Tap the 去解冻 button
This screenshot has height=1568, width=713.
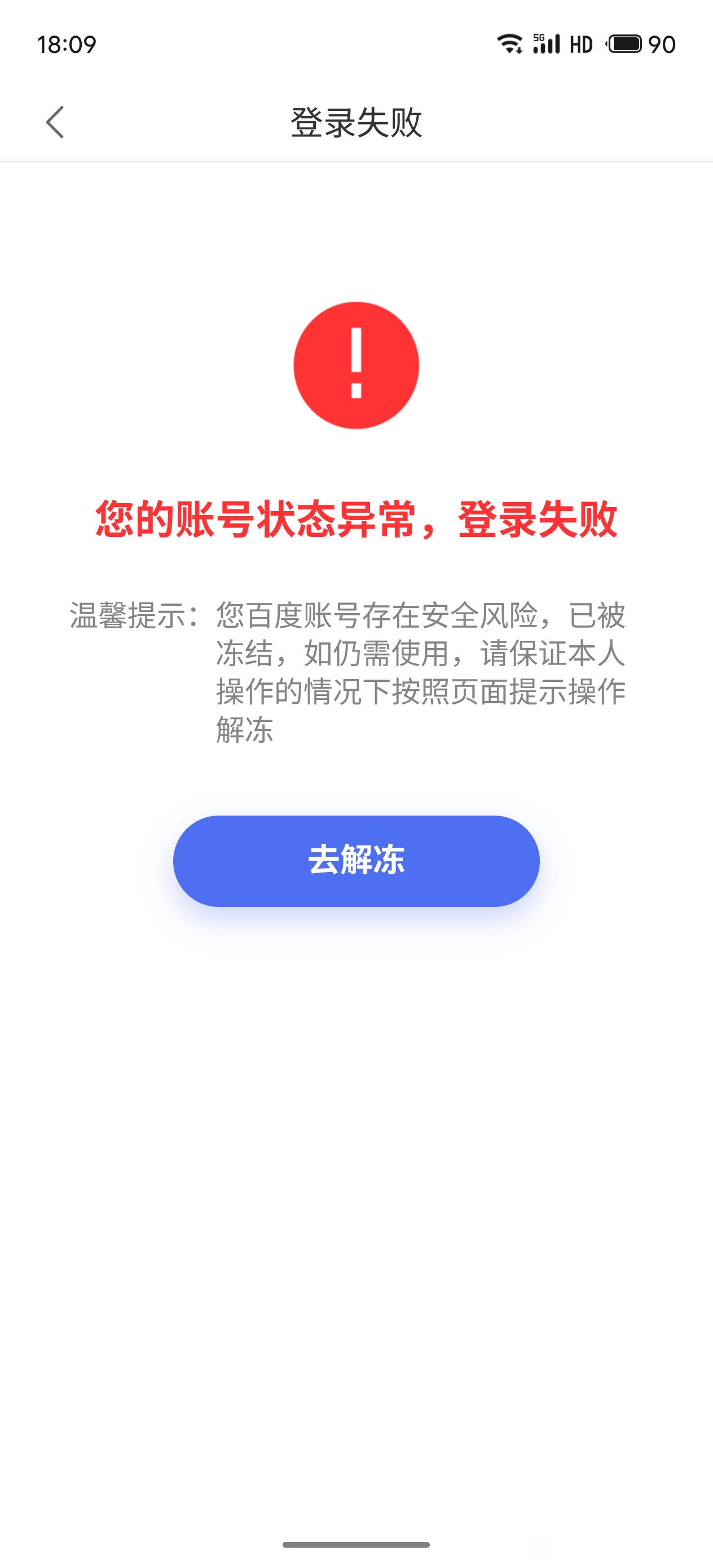pos(356,861)
